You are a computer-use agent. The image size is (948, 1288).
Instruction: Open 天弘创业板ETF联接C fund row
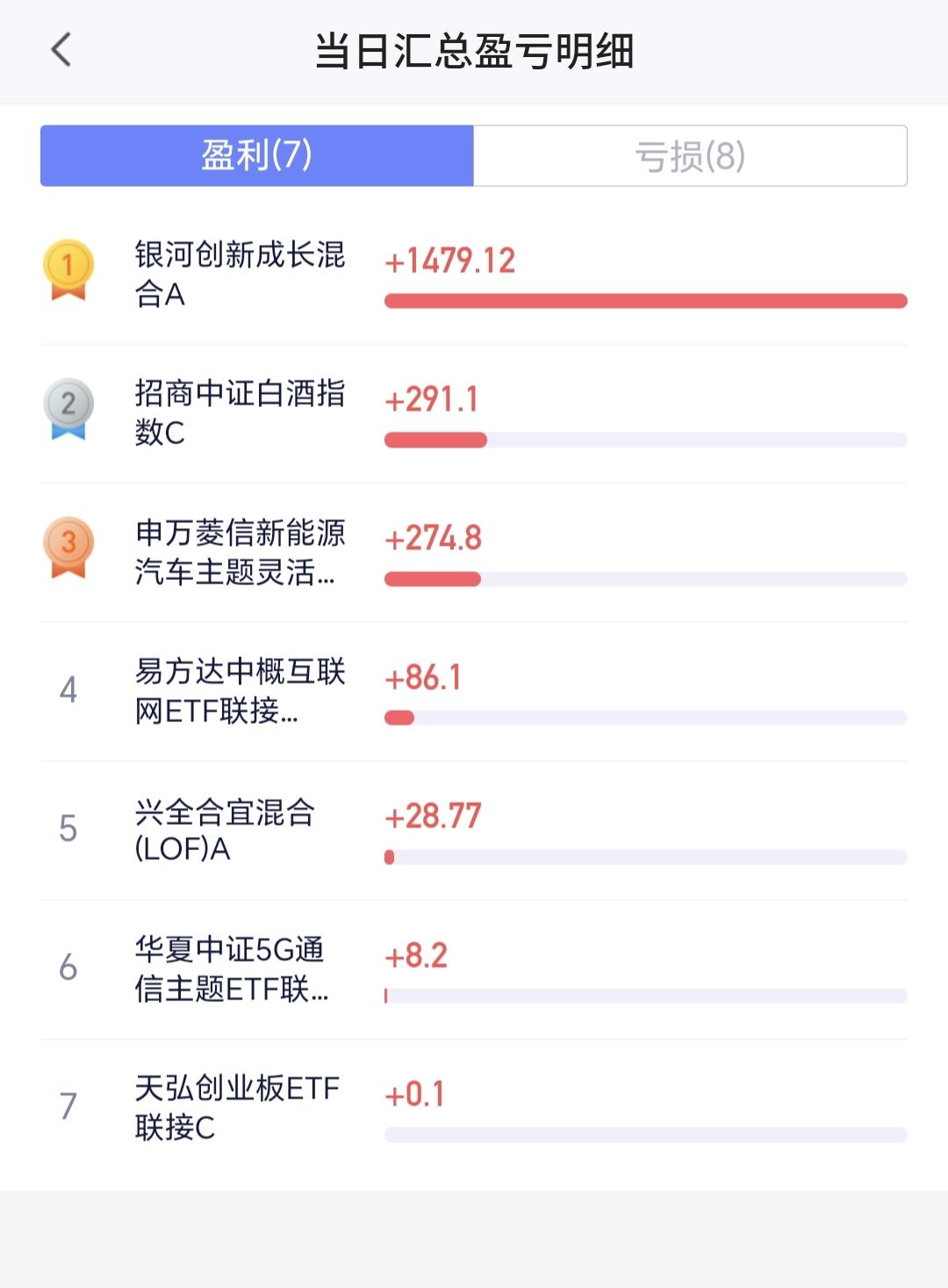tap(474, 1108)
